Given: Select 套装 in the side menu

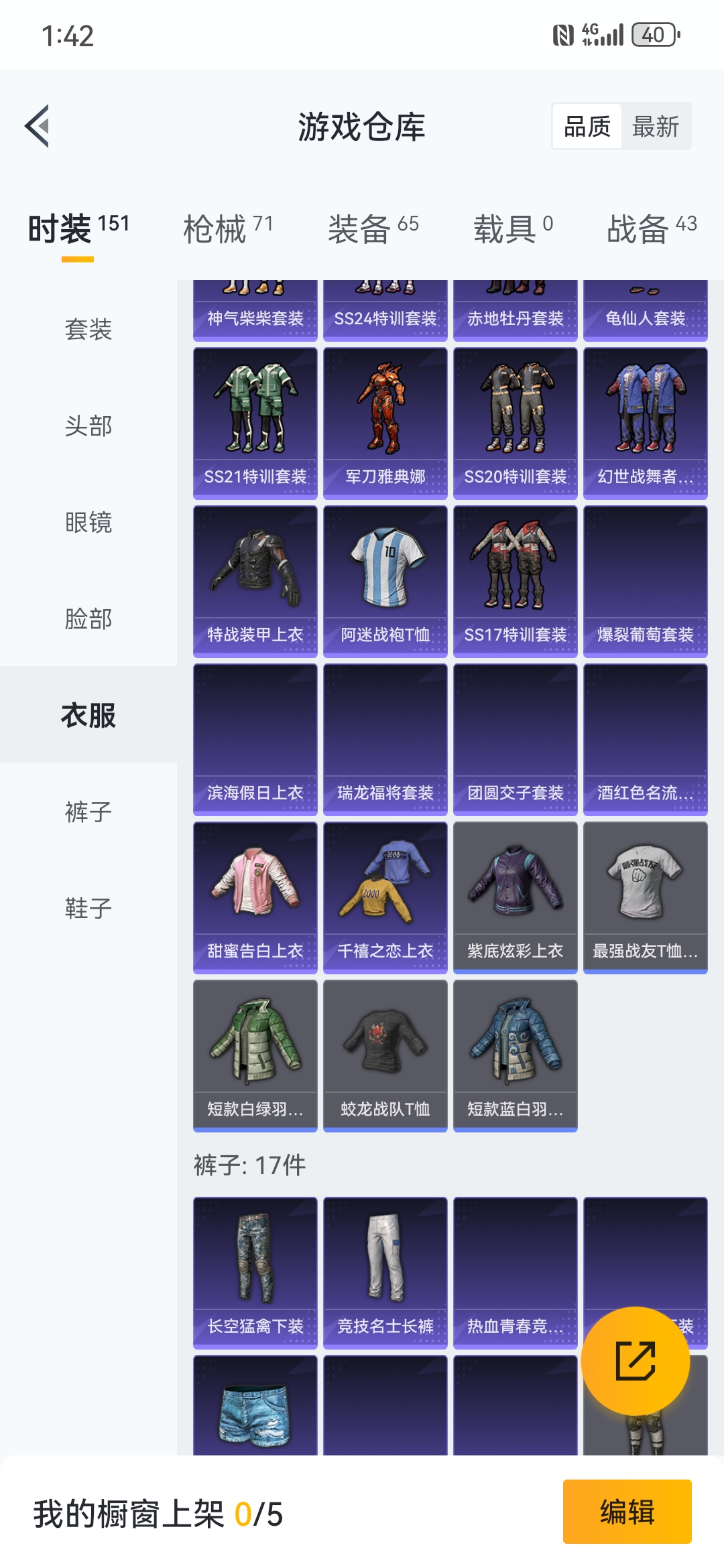Looking at the screenshot, I should 88,329.
